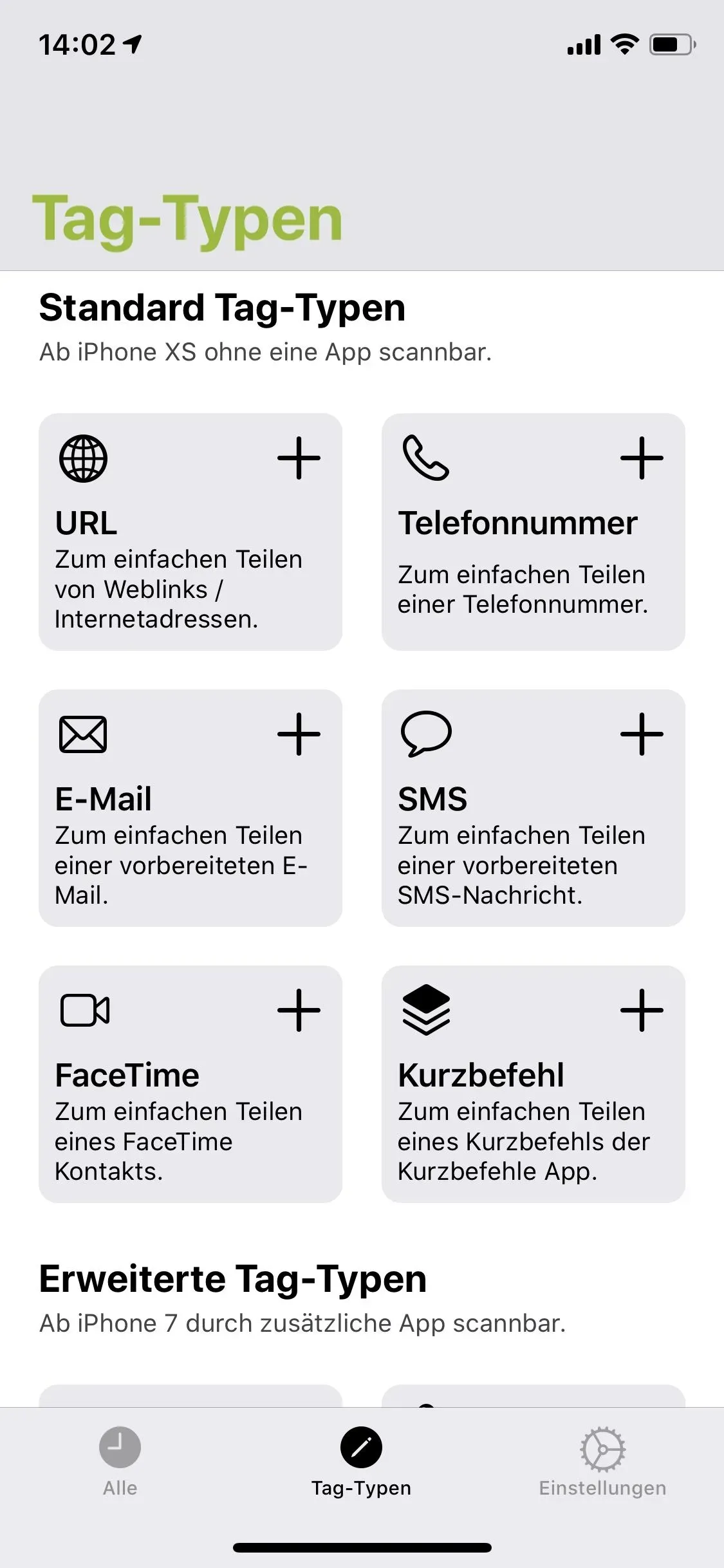The height and width of the screenshot is (1568, 724).
Task: Click the video camera icon on the FaceTime card
Action: pos(84,1011)
